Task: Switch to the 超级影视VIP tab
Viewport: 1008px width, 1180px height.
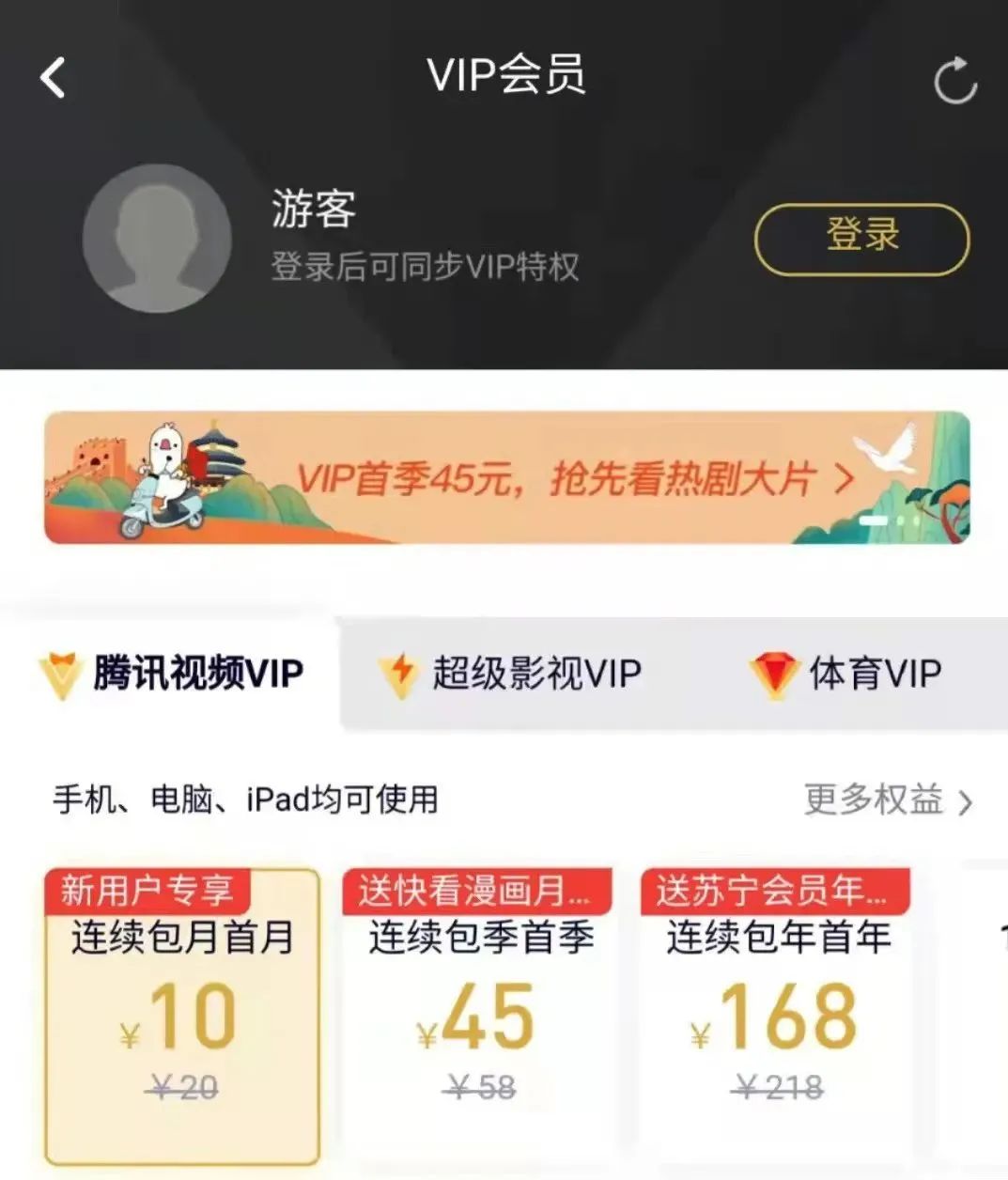Action: pos(510,674)
